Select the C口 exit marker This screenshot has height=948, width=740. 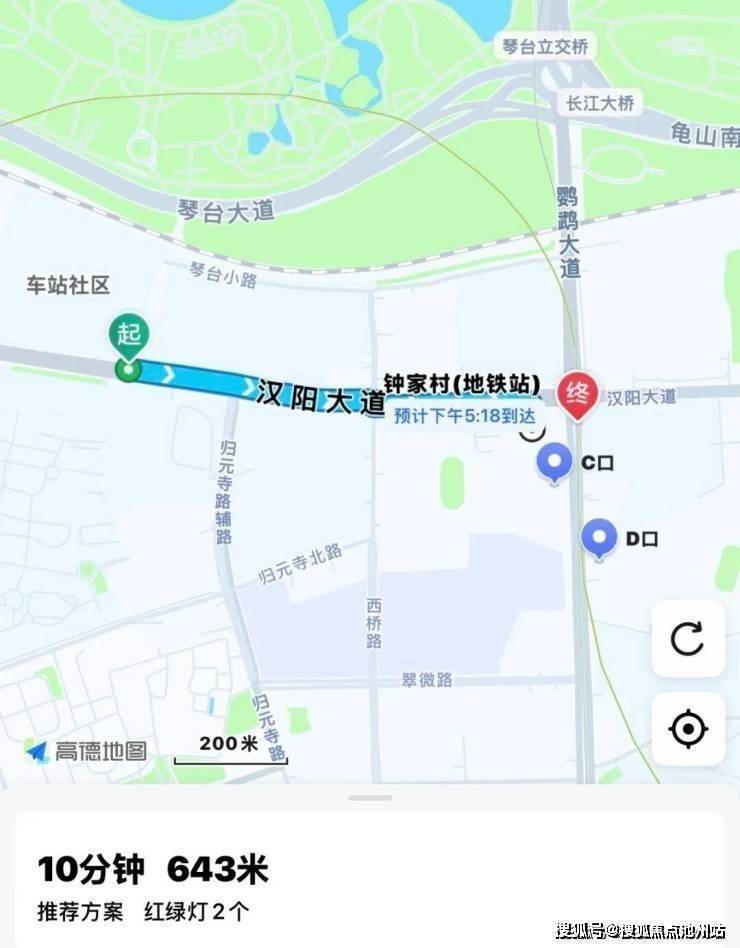tap(554, 462)
